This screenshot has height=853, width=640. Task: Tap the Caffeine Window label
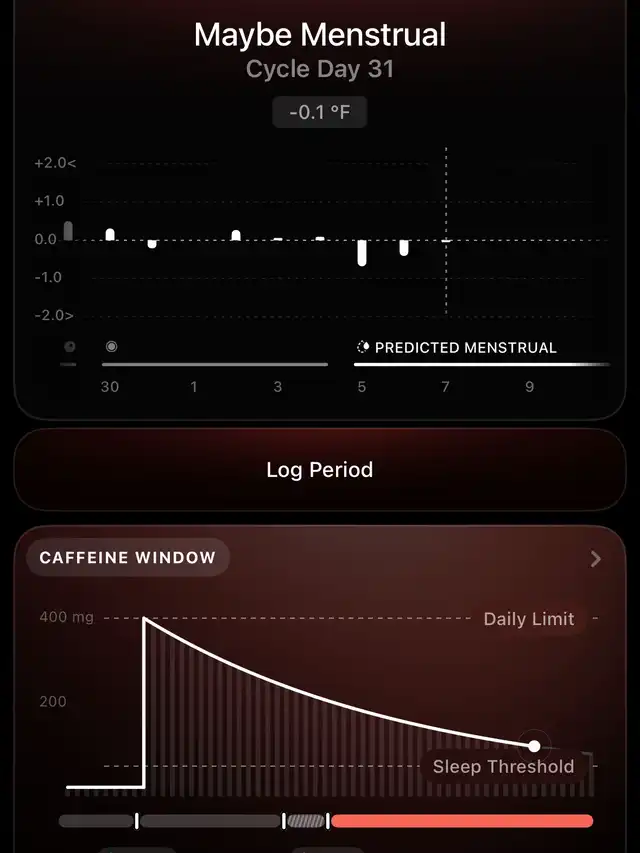tap(128, 558)
